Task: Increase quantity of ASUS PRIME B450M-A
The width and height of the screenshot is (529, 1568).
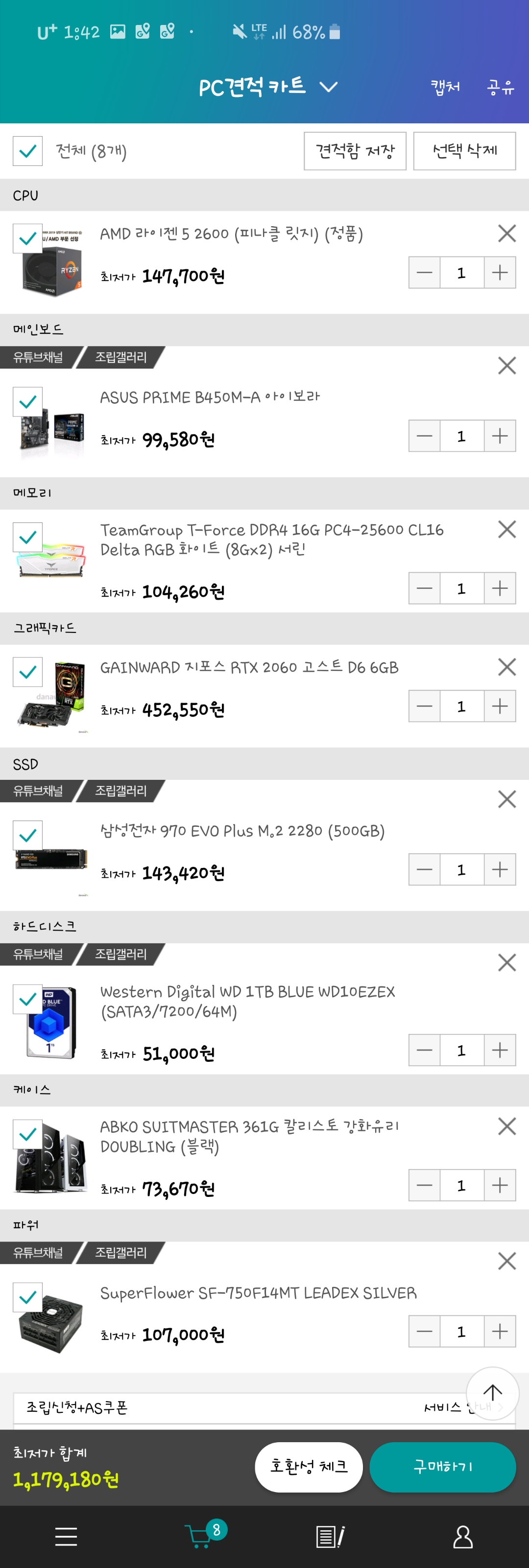Action: coord(499,436)
